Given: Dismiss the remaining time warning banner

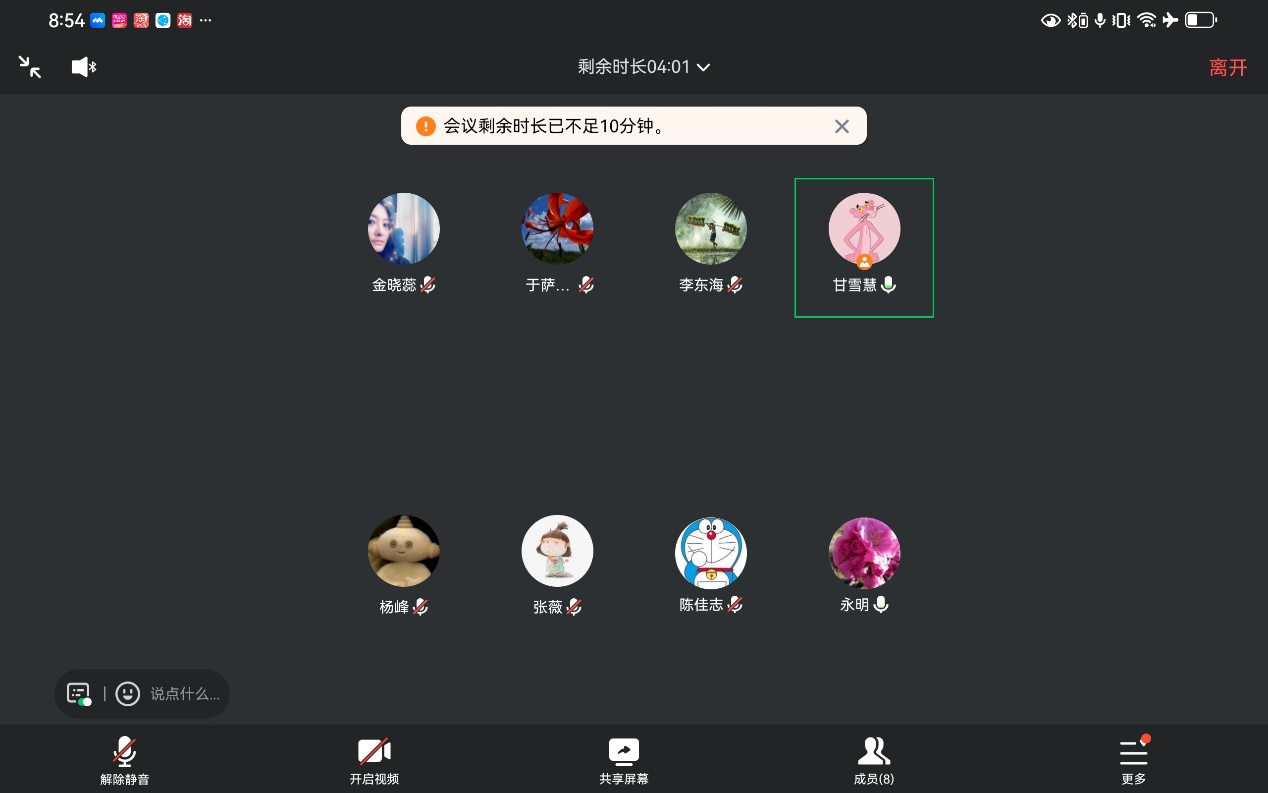Looking at the screenshot, I should click(x=842, y=126).
